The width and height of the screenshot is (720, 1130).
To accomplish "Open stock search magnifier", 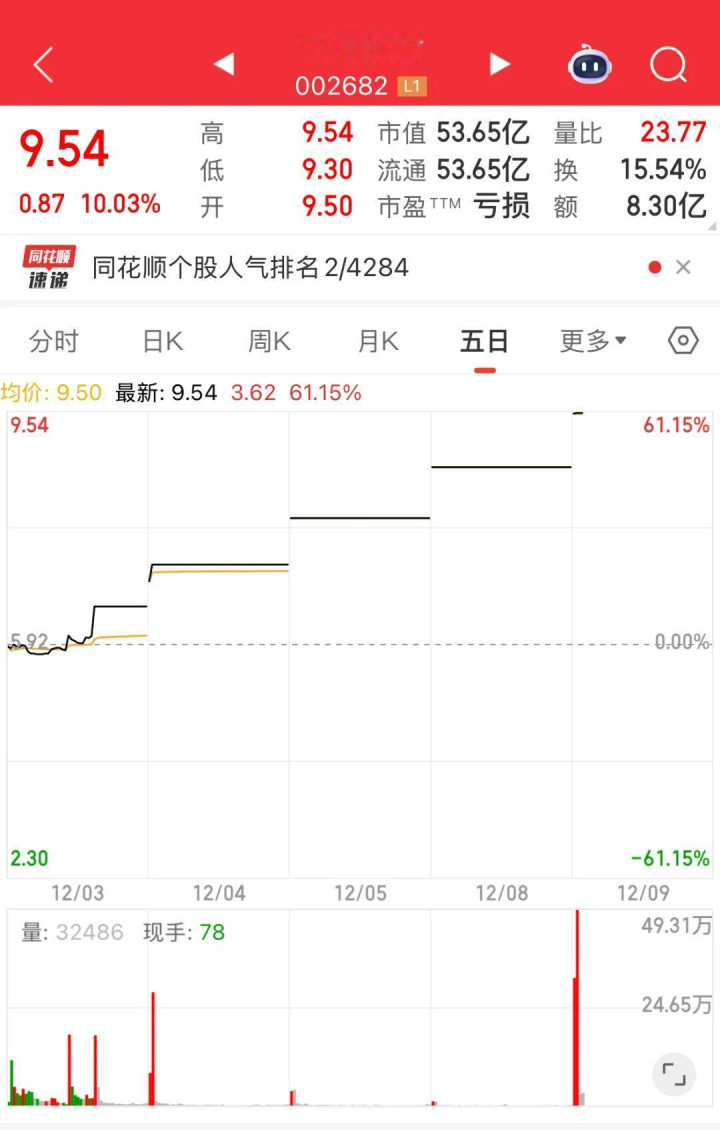I will tap(668, 65).
